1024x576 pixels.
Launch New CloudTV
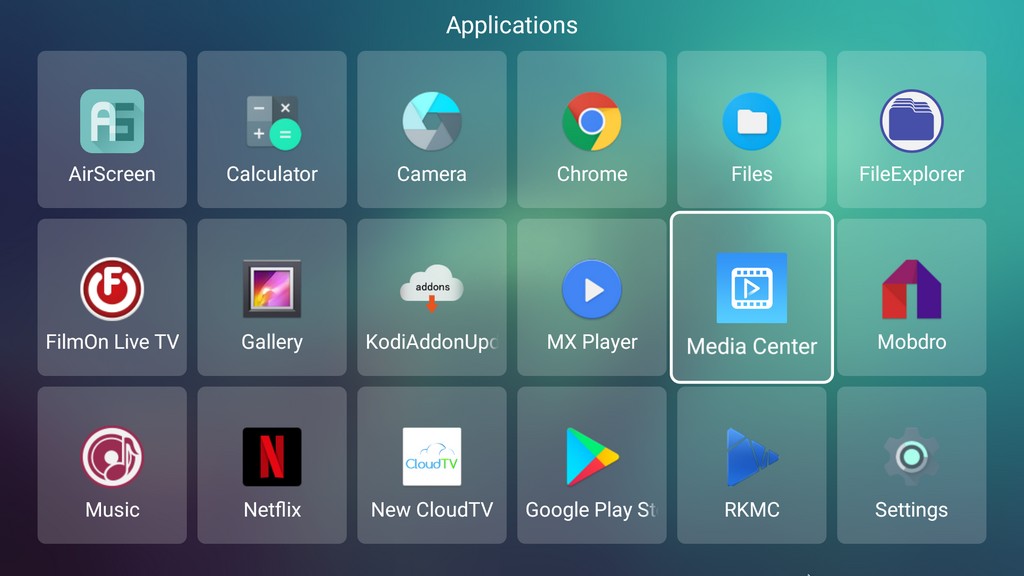click(x=432, y=466)
